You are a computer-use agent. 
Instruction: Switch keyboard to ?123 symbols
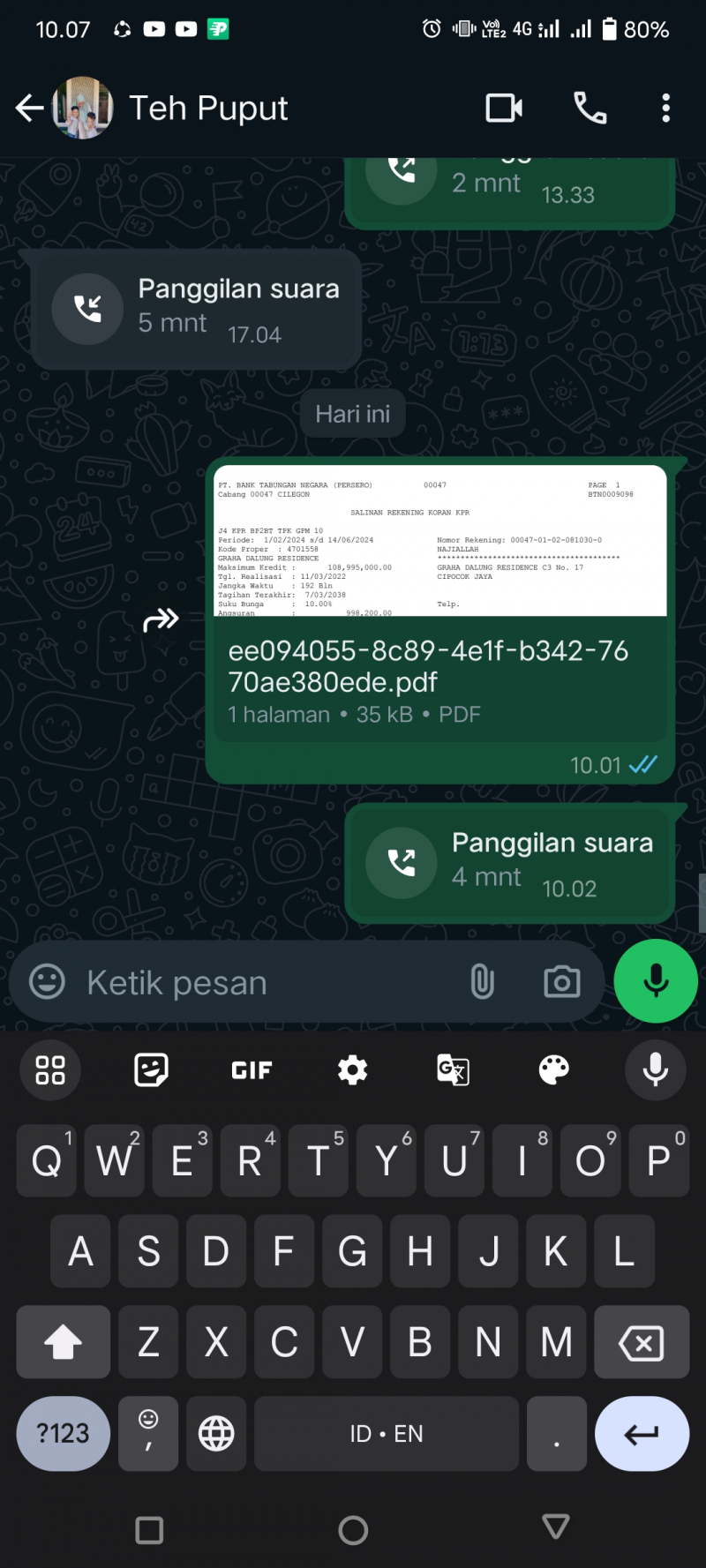(x=63, y=1434)
